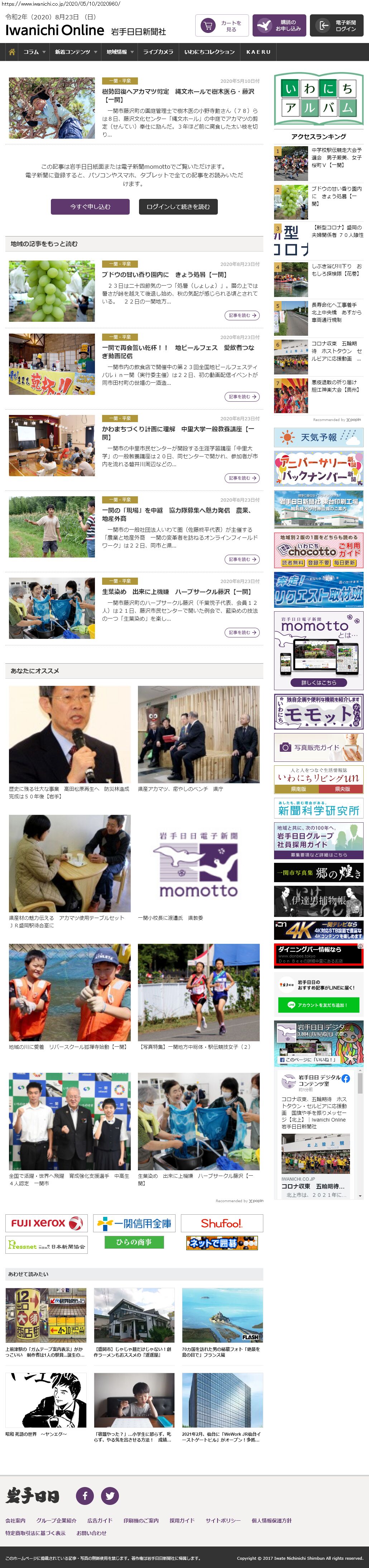The width and height of the screenshot is (369, 1568).
Task: Expand the 地域情報 menu
Action: (x=119, y=52)
